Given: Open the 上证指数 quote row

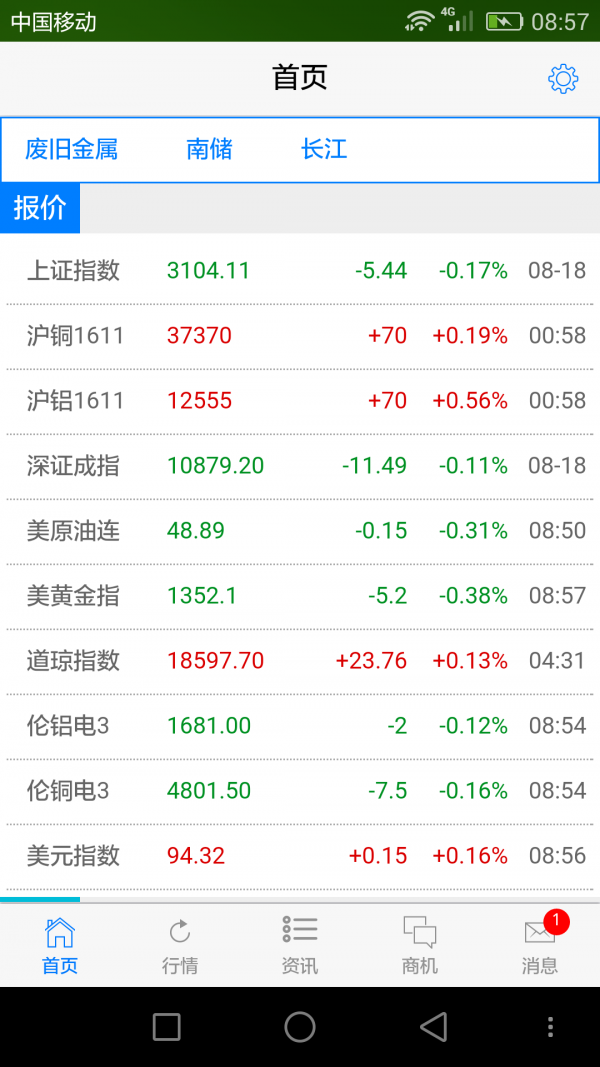Looking at the screenshot, I should tap(300, 271).
